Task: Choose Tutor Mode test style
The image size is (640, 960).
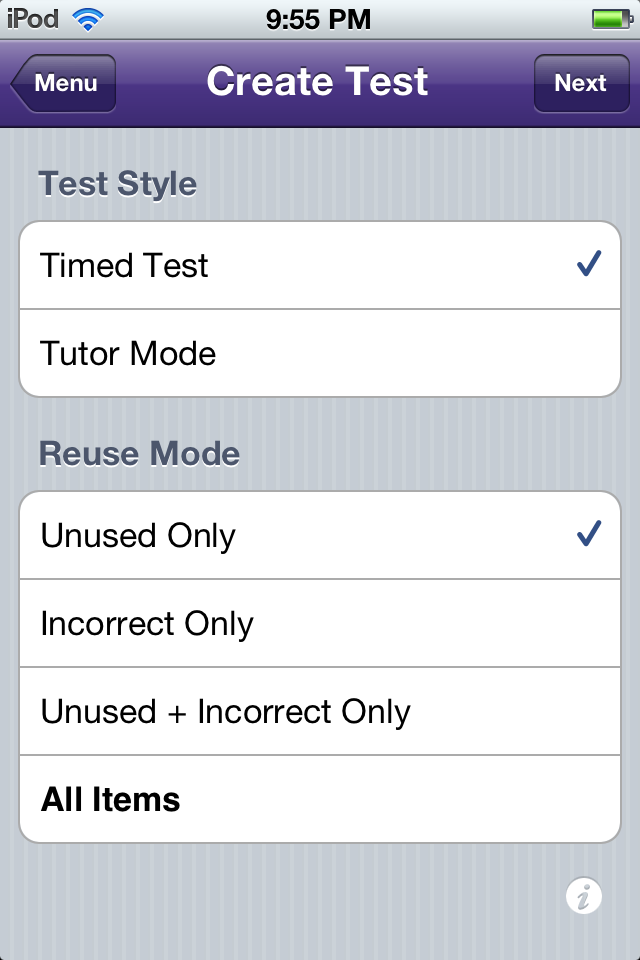Action: pyautogui.click(x=320, y=354)
